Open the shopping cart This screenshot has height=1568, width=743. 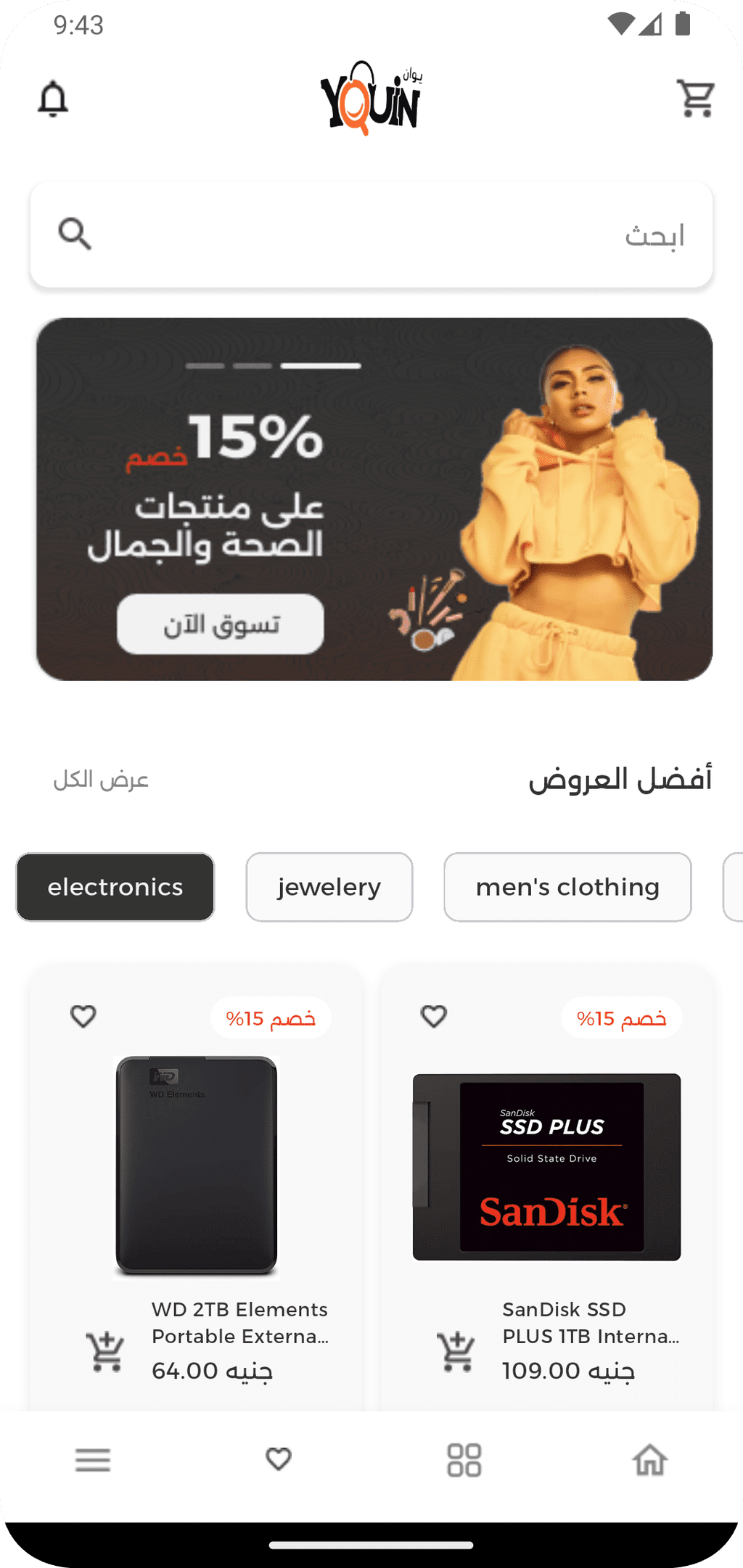pyautogui.click(x=696, y=98)
